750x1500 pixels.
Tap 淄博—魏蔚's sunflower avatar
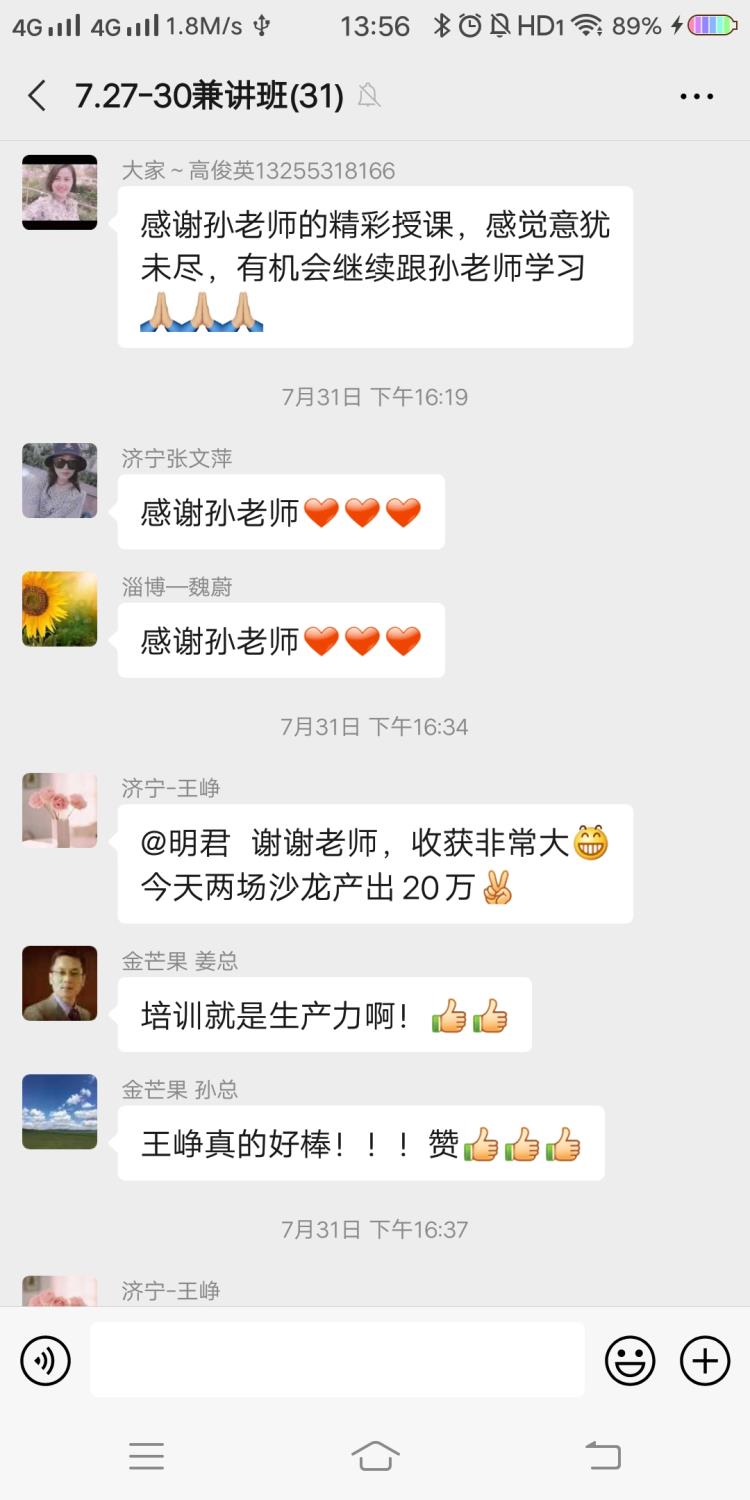click(x=60, y=609)
